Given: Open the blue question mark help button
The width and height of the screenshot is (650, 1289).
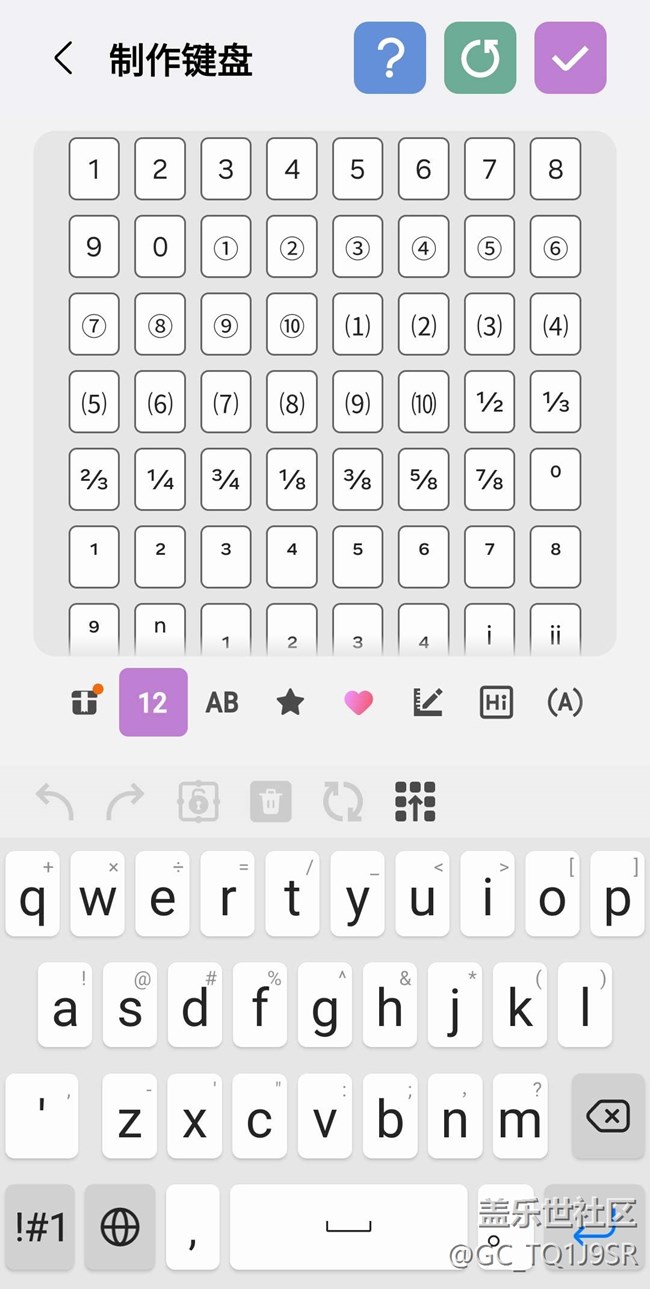Looking at the screenshot, I should coord(390,58).
